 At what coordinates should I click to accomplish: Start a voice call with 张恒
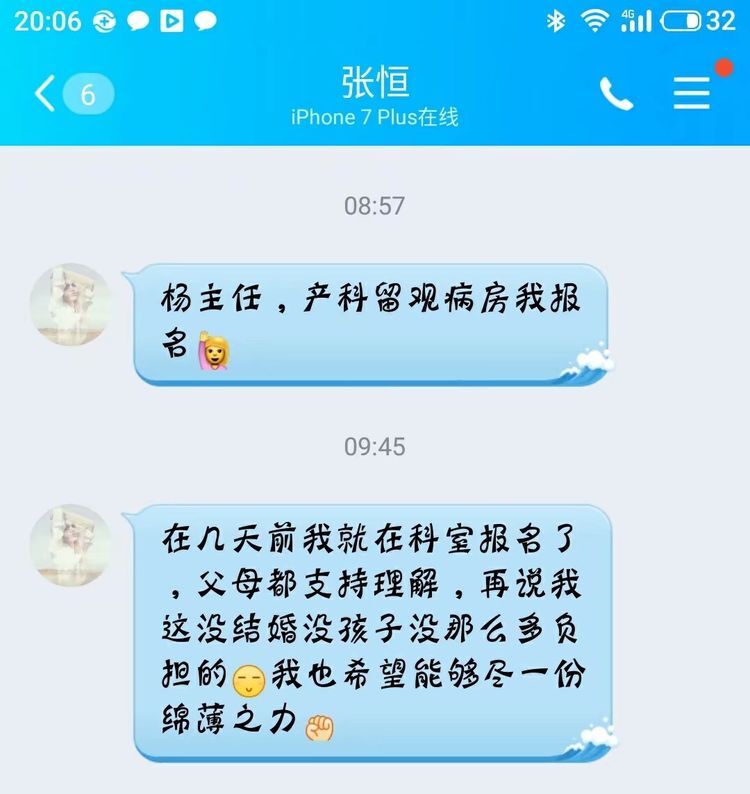[616, 94]
